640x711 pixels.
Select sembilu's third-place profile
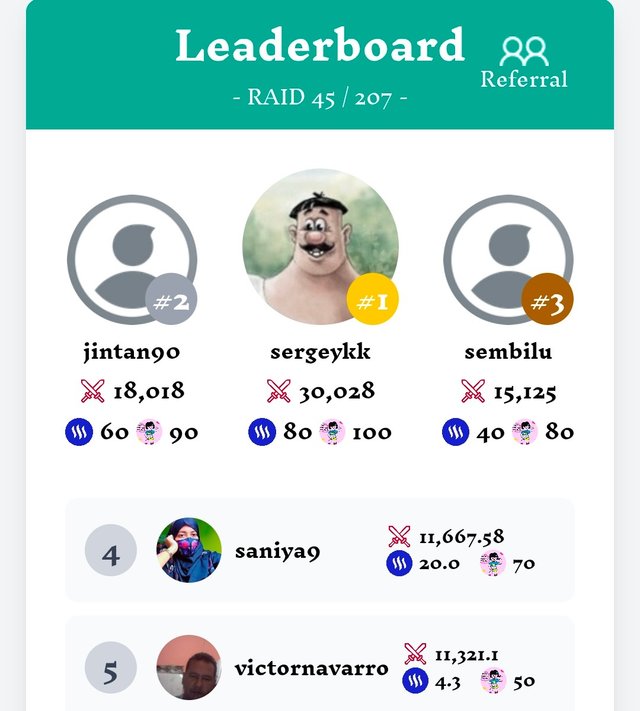(x=508, y=260)
